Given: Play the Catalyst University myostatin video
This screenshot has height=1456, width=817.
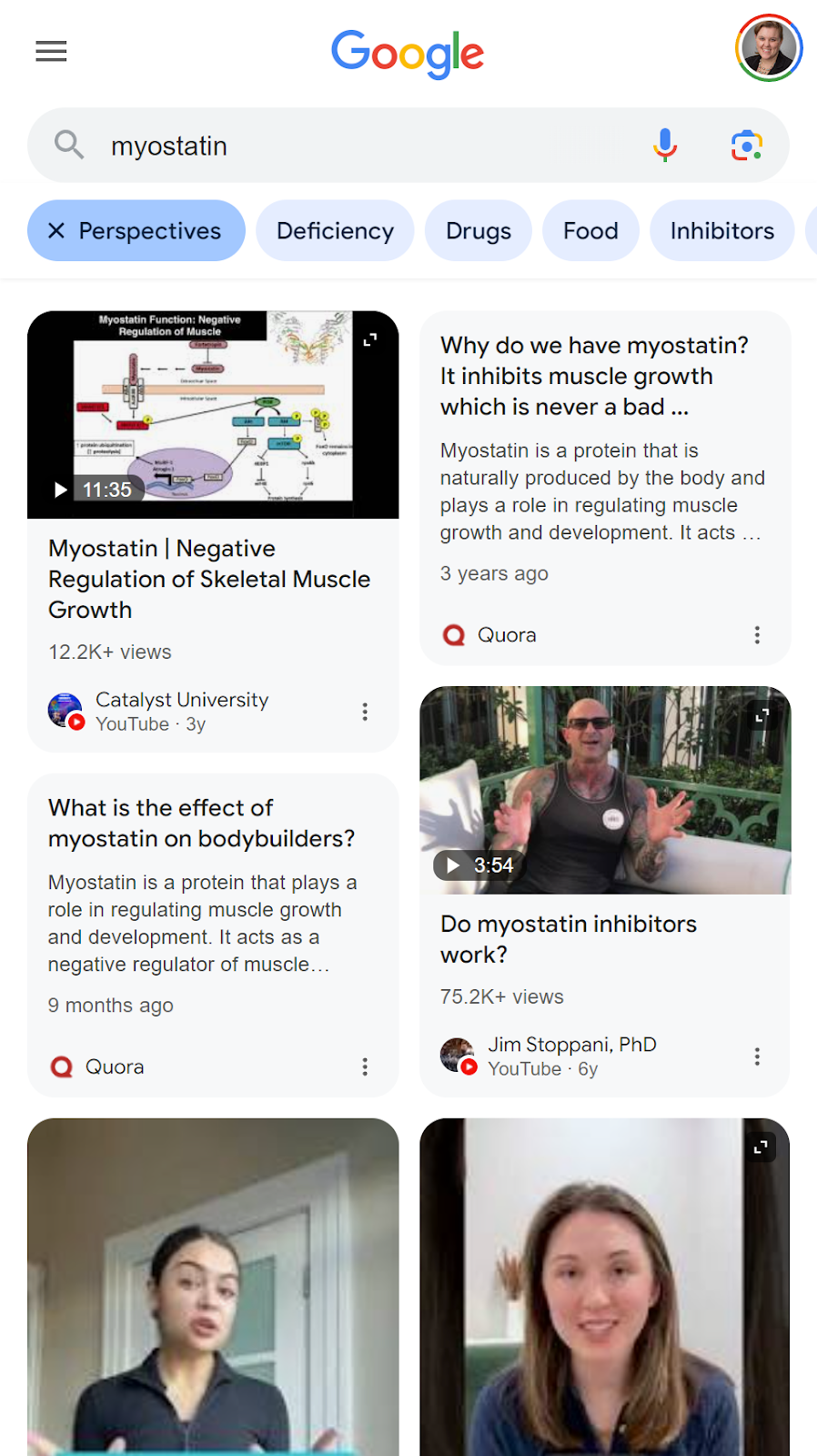Looking at the screenshot, I should 213,415.
